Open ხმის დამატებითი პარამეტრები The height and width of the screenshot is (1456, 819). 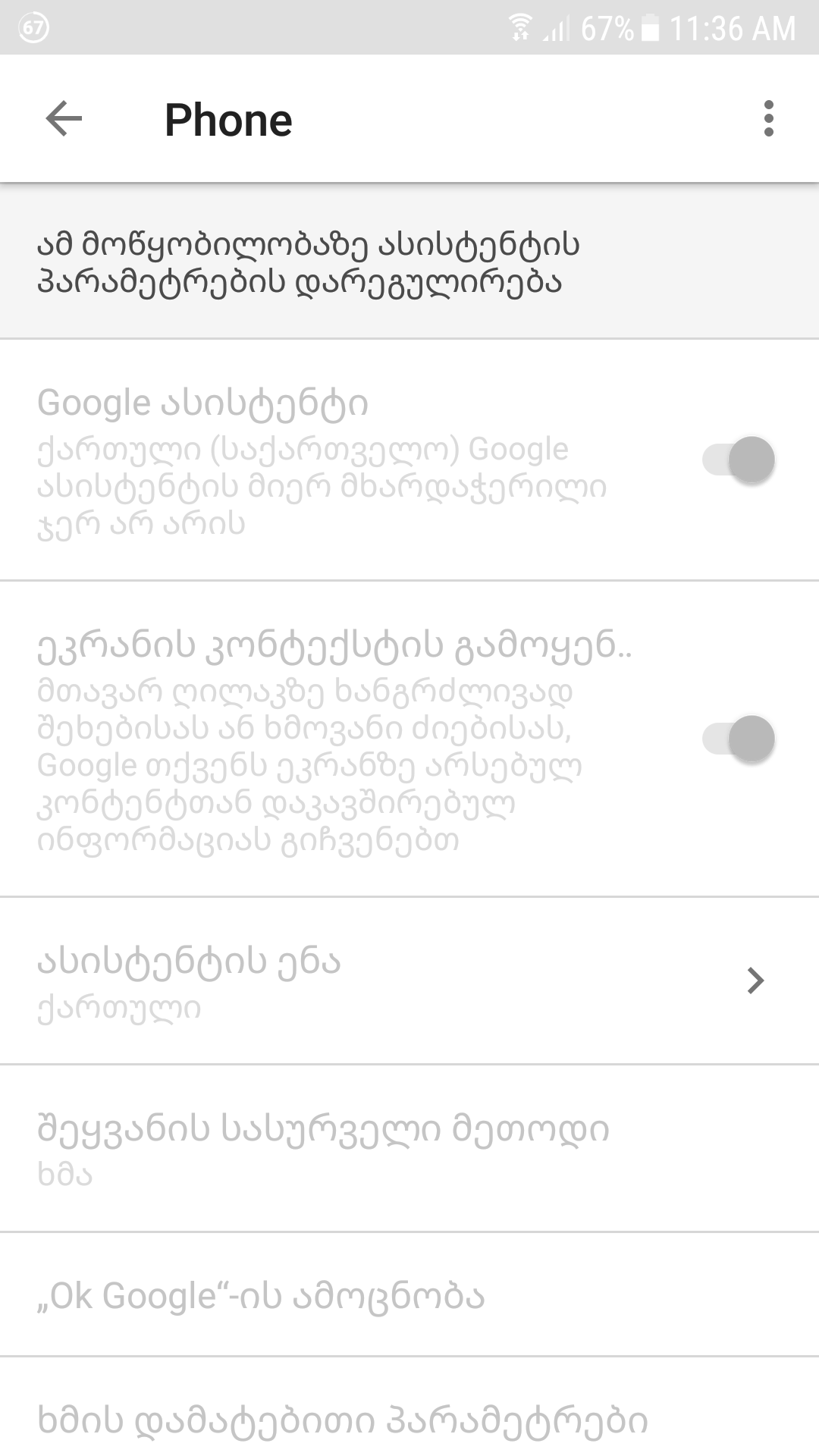coord(409,1420)
